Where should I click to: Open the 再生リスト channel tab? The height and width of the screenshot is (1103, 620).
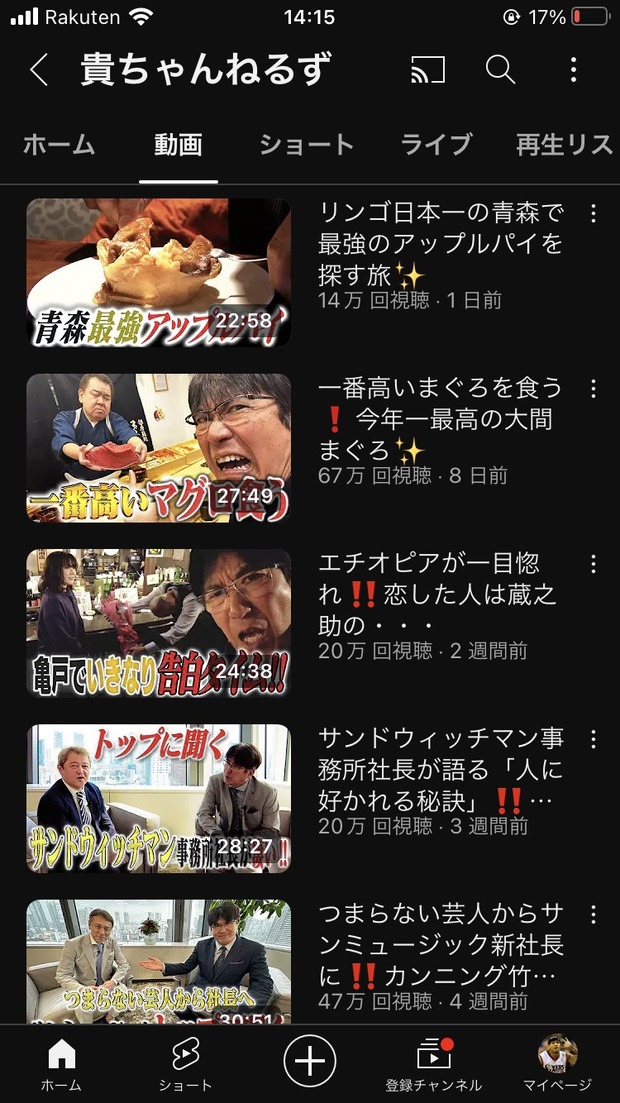(x=564, y=145)
